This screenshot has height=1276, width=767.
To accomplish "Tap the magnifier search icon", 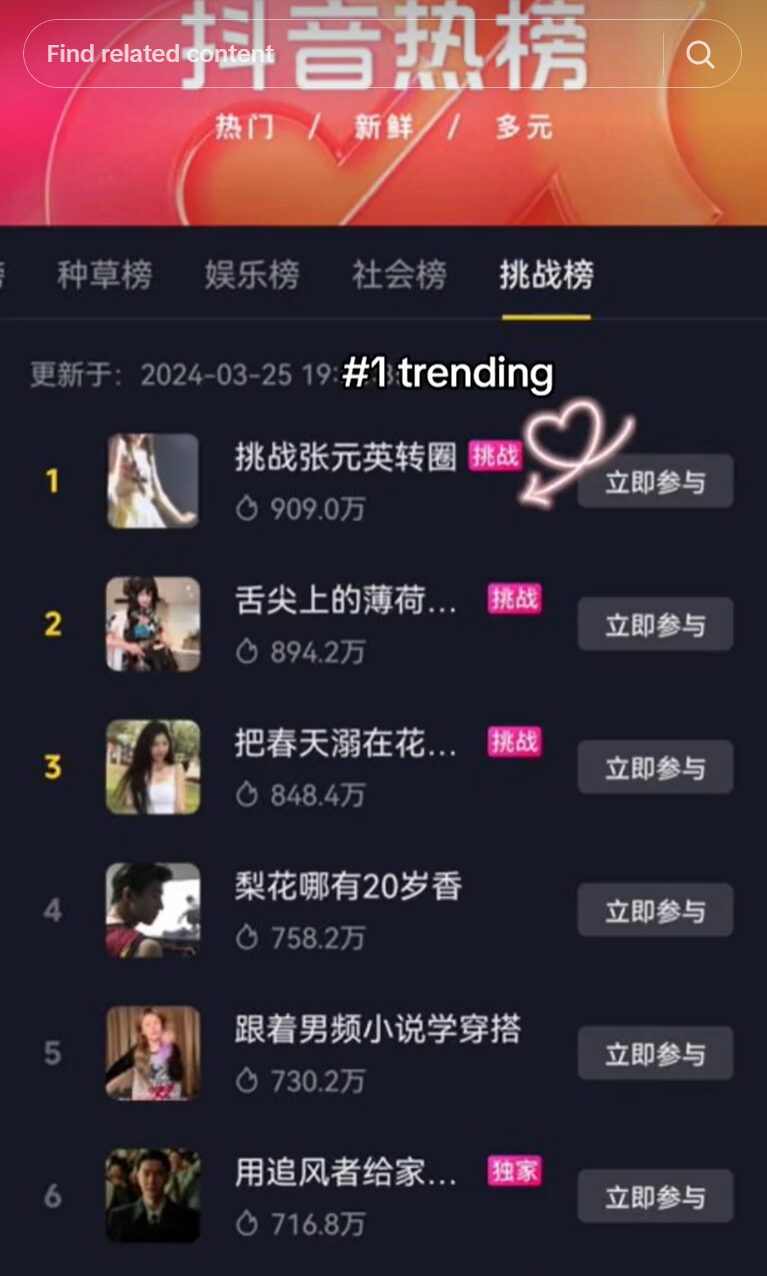I will 700,54.
